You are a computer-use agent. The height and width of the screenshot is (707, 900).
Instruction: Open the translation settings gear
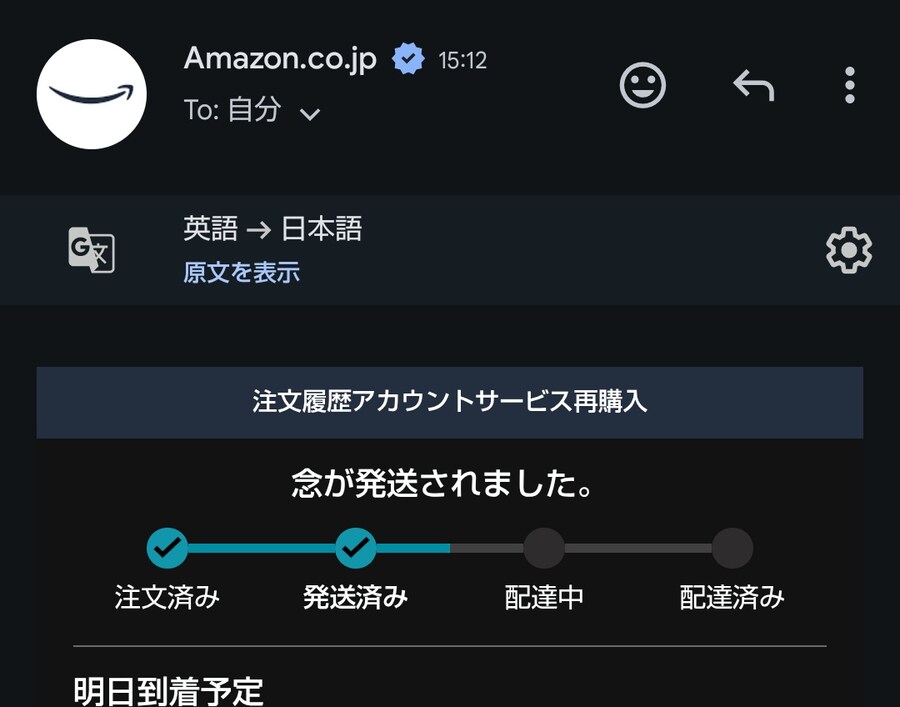click(849, 250)
